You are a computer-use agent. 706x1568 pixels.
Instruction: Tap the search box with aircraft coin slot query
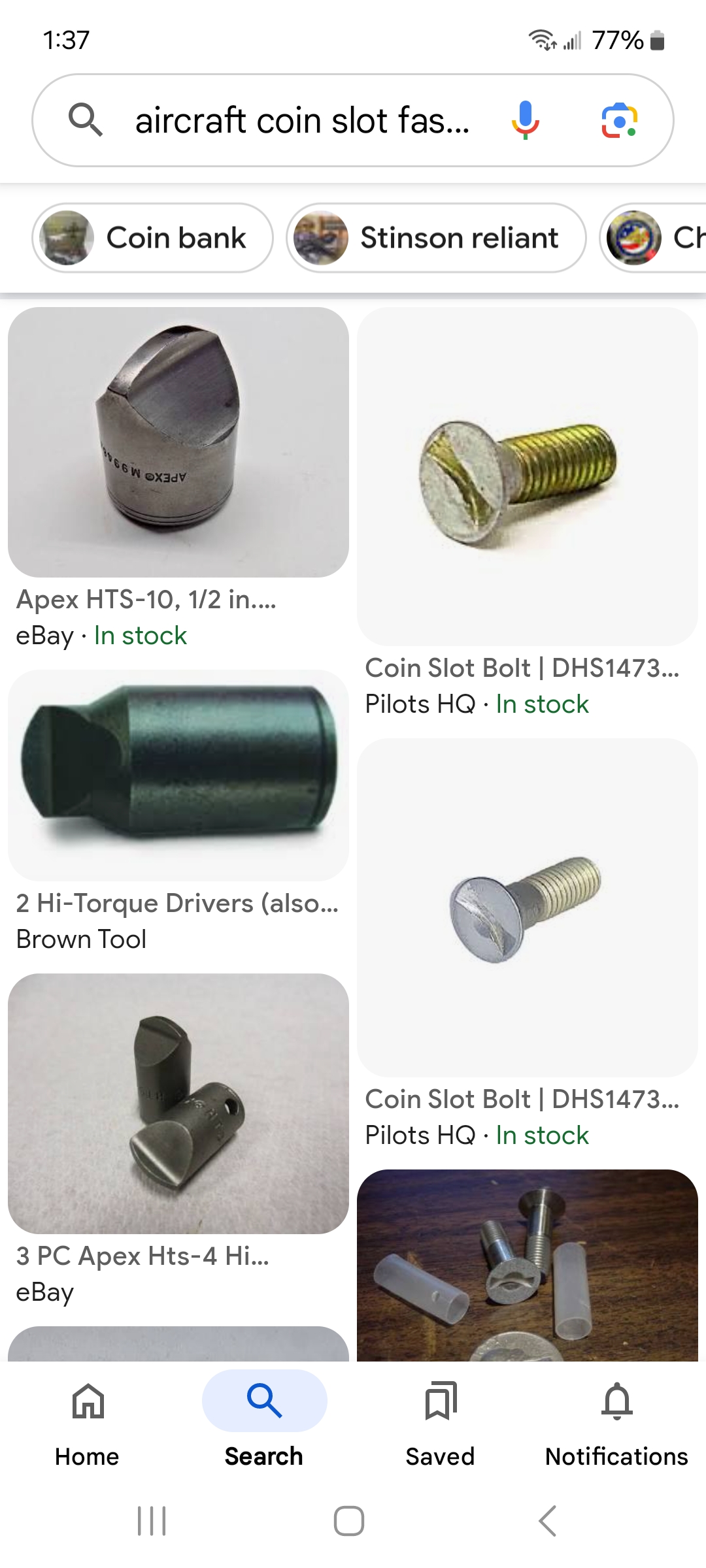click(x=301, y=121)
